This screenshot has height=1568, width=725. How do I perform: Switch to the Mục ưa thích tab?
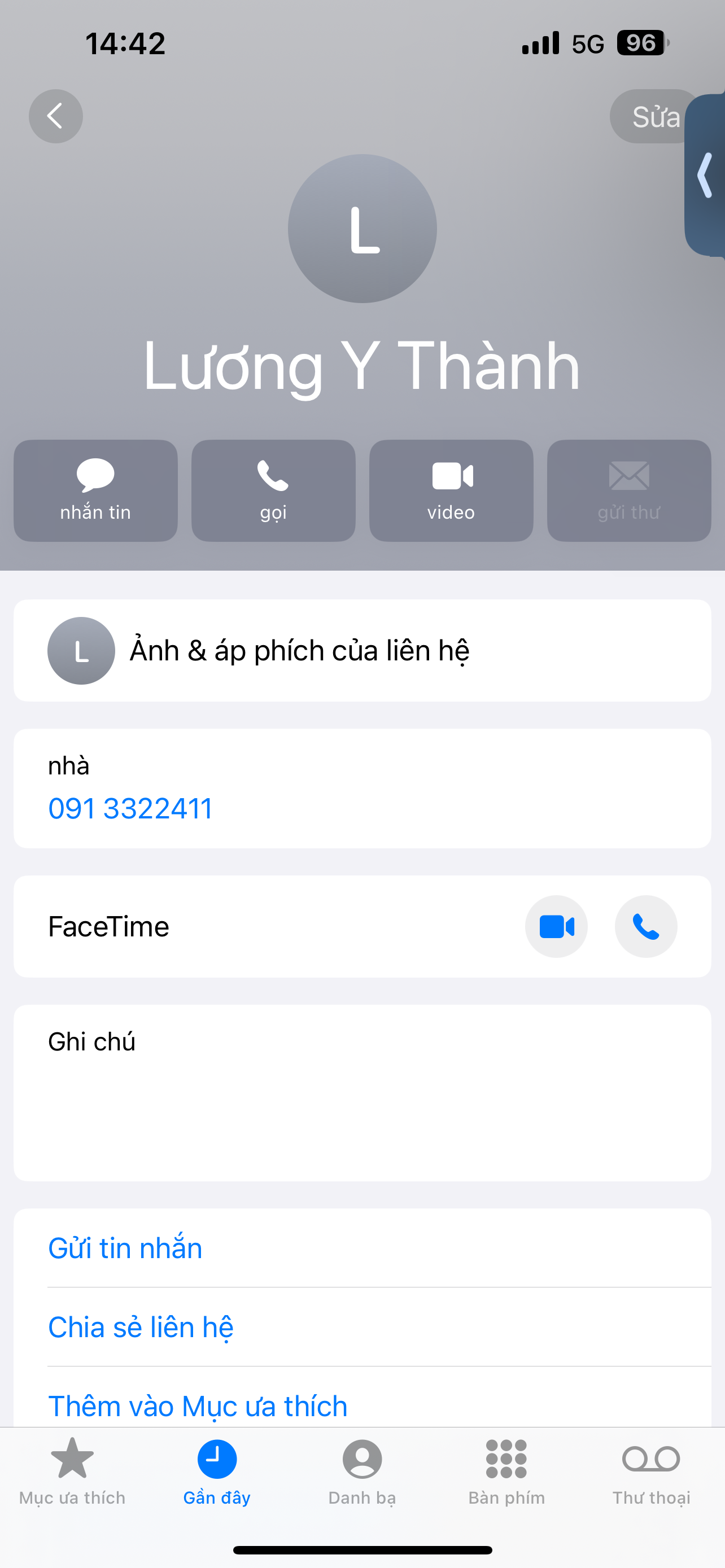72,1470
